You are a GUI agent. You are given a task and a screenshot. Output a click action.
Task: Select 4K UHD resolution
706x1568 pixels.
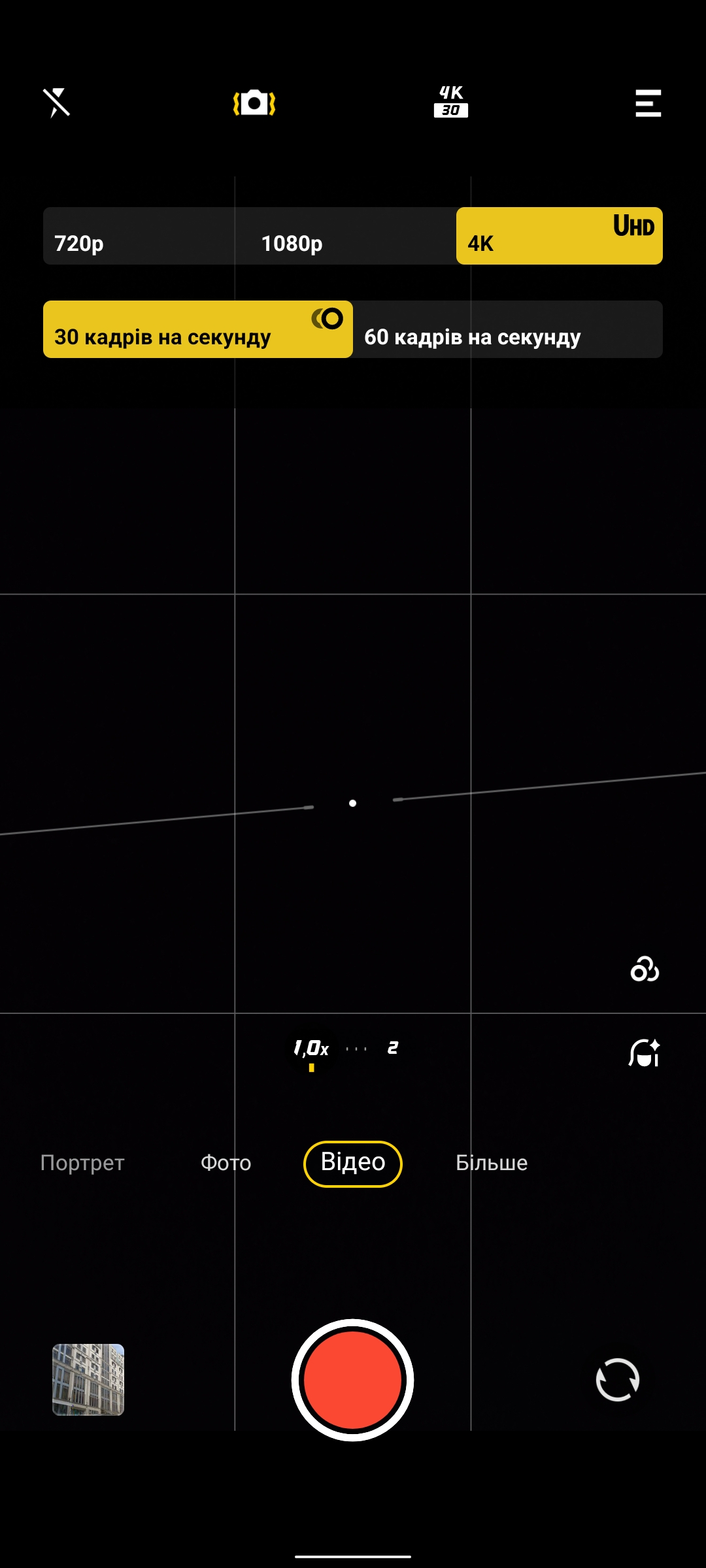pos(559,237)
